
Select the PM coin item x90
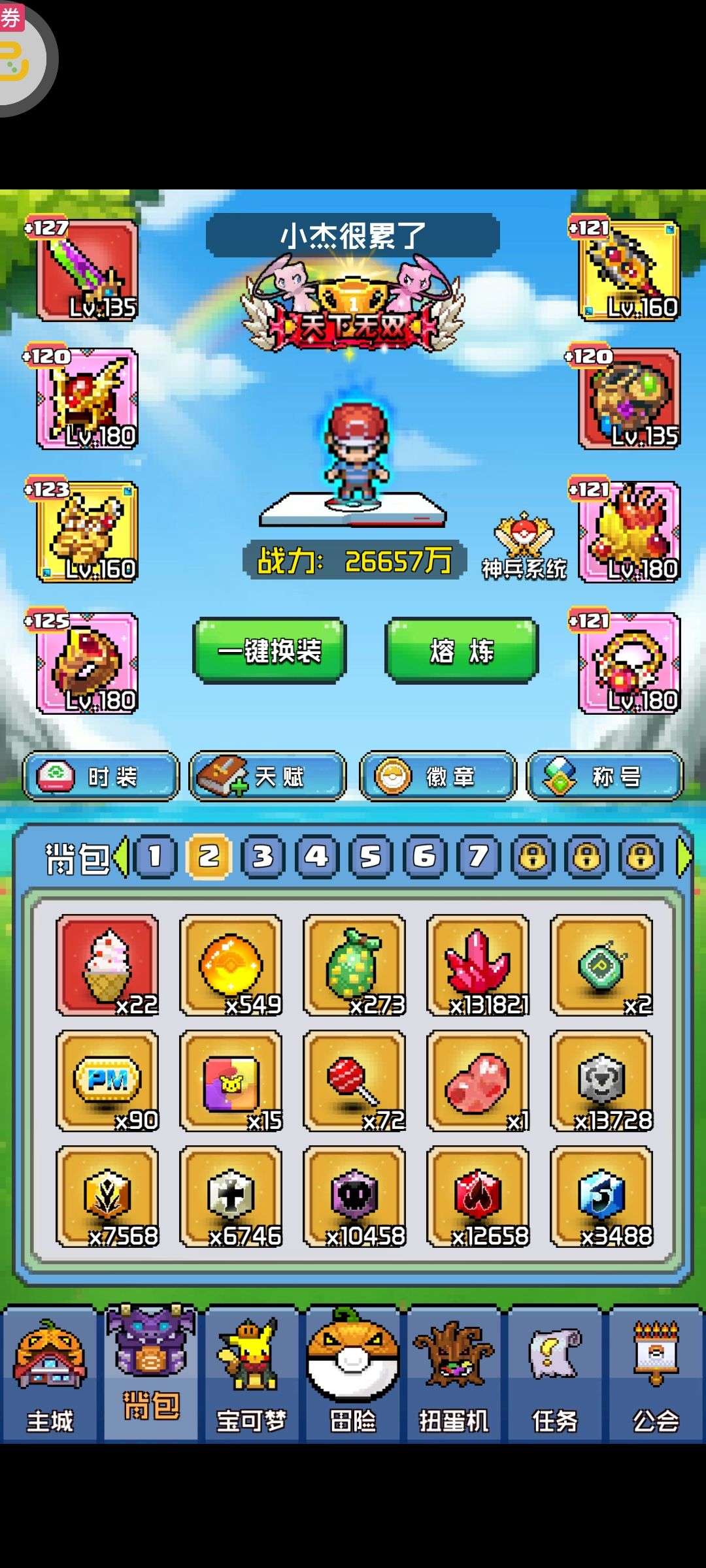(x=107, y=1081)
